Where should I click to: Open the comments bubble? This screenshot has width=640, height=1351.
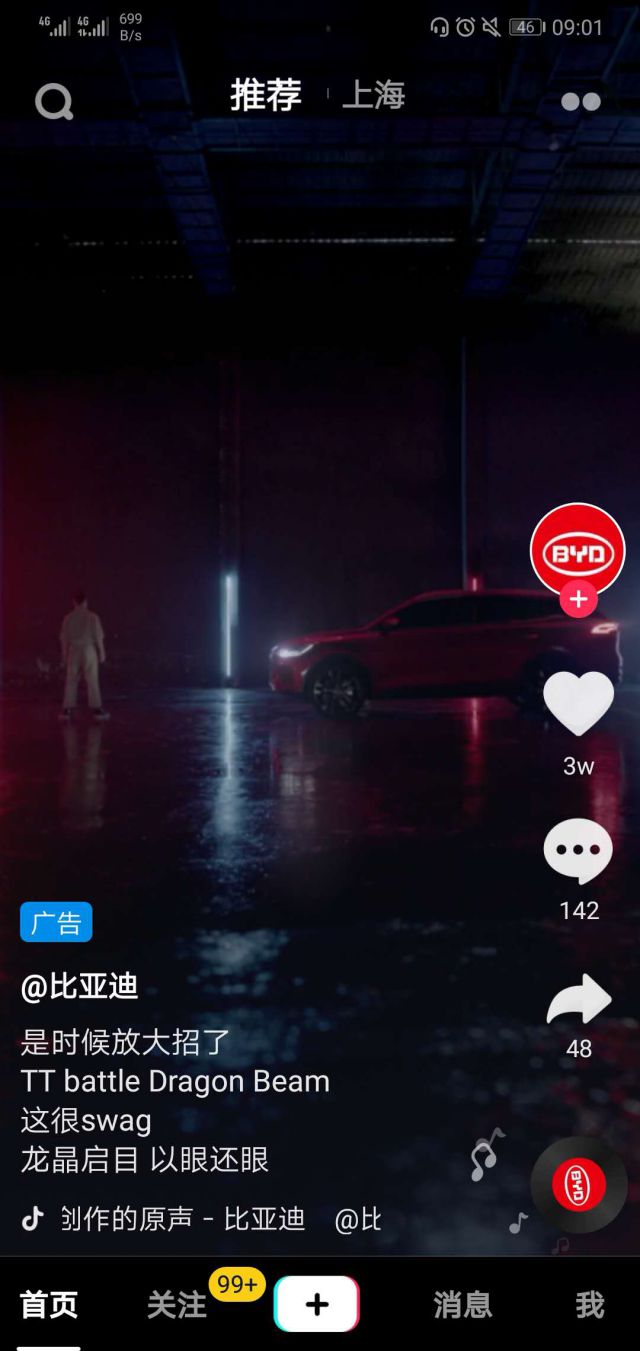[578, 851]
